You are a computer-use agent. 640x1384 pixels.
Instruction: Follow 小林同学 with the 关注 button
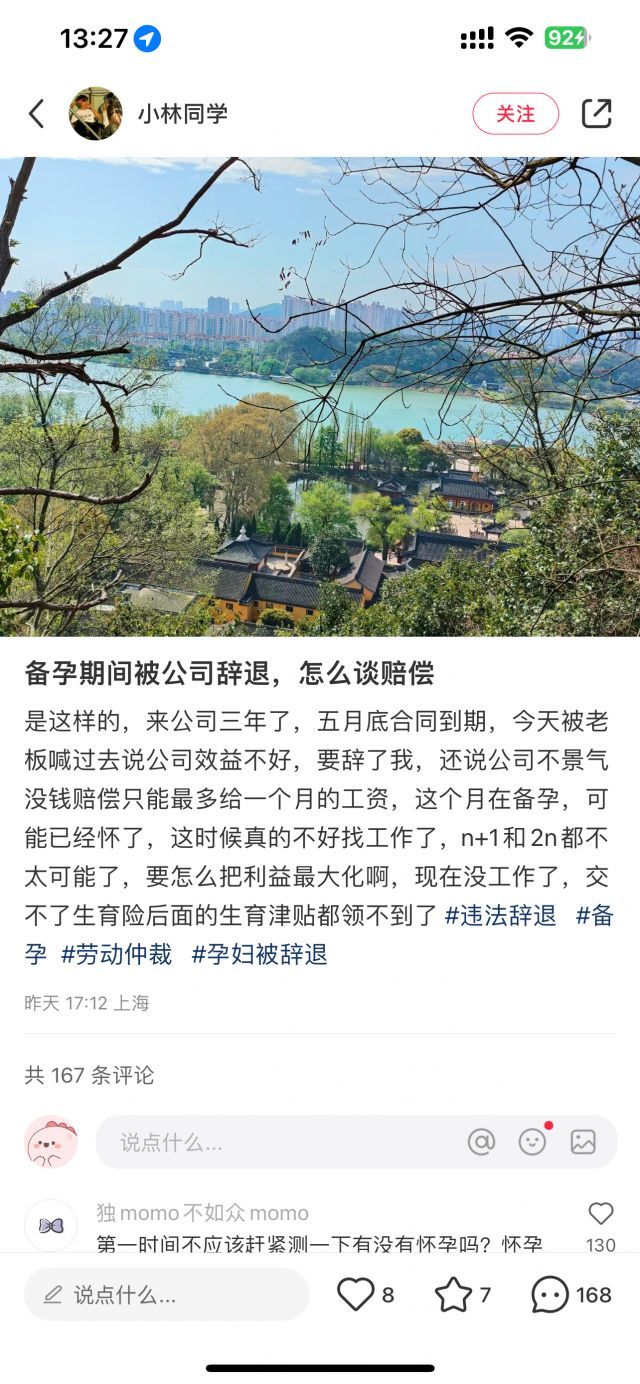515,114
